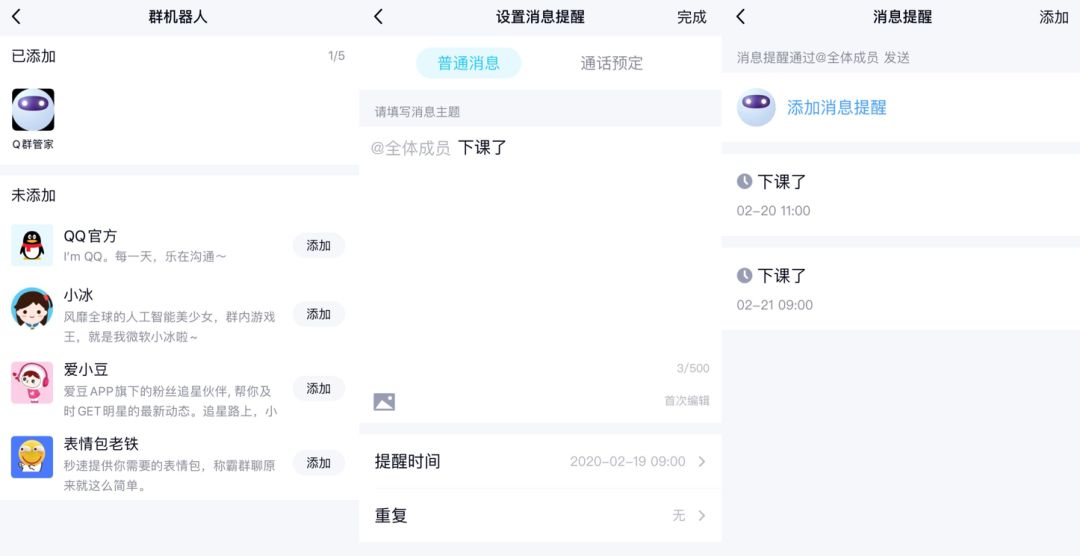Tap 添加 at top of 消息提醒

tap(1053, 17)
